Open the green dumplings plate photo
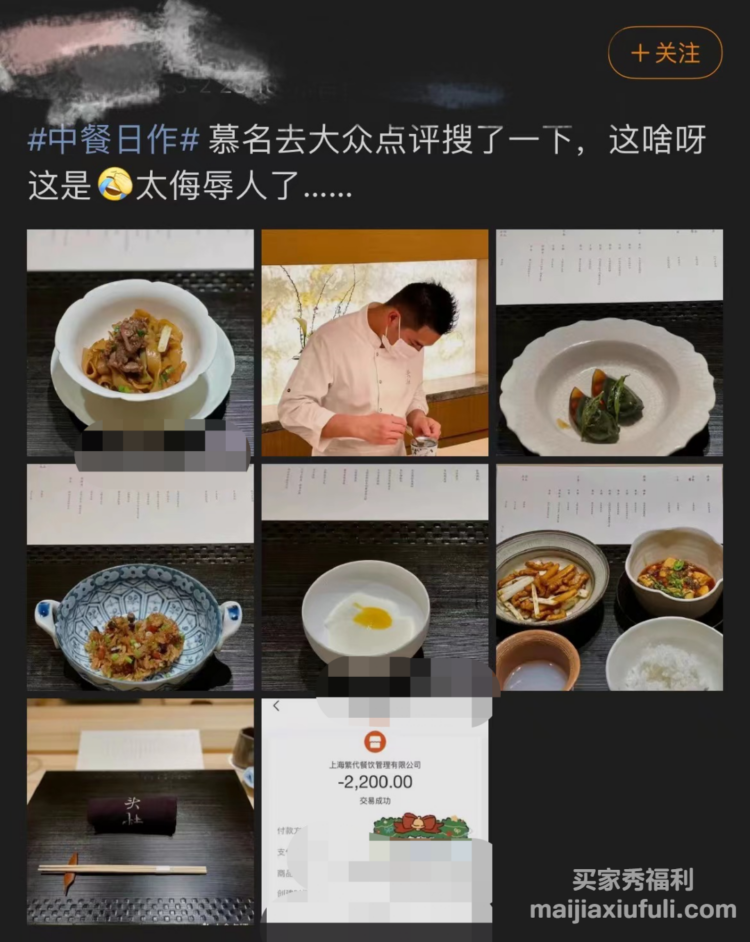This screenshot has width=750, height=942. coord(609,342)
